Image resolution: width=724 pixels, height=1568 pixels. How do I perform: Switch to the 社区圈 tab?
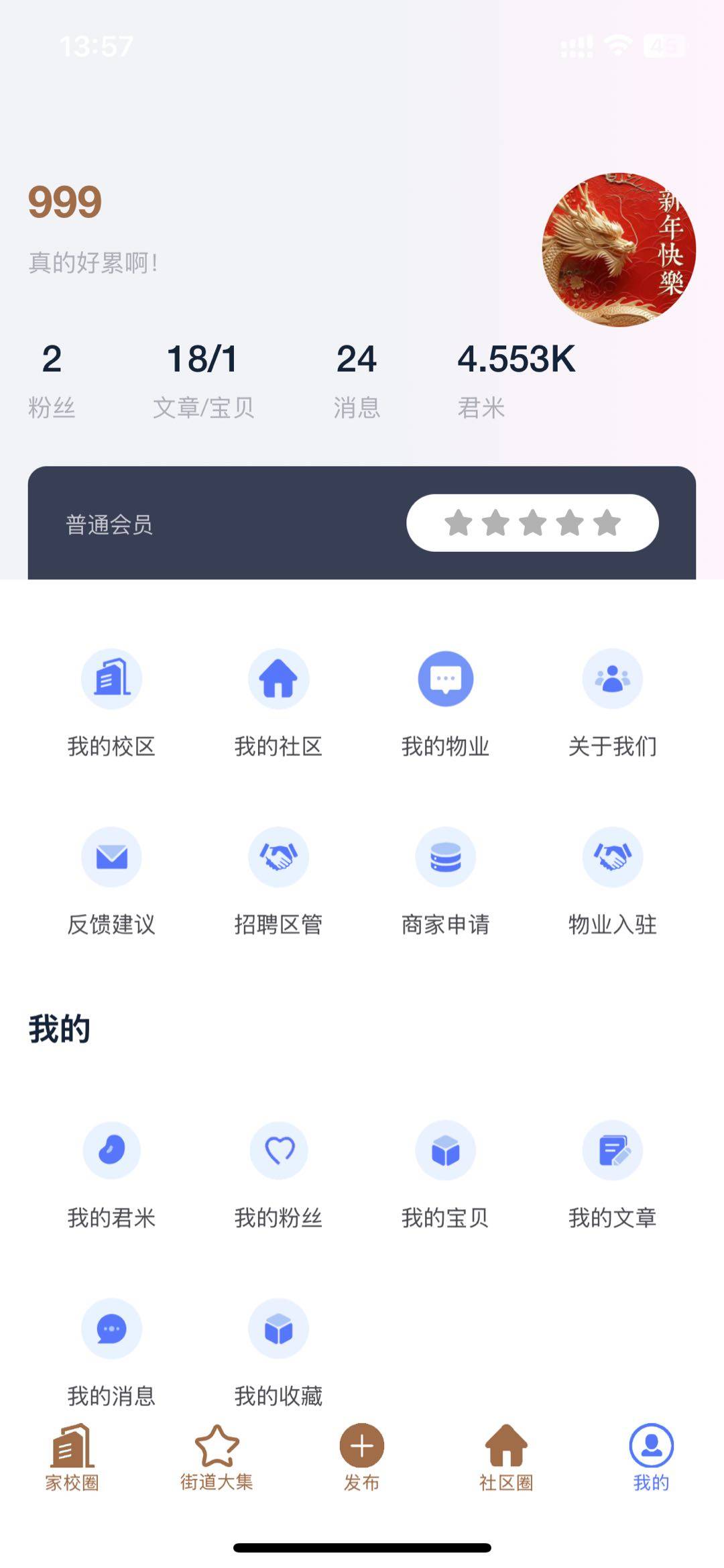(506, 1457)
